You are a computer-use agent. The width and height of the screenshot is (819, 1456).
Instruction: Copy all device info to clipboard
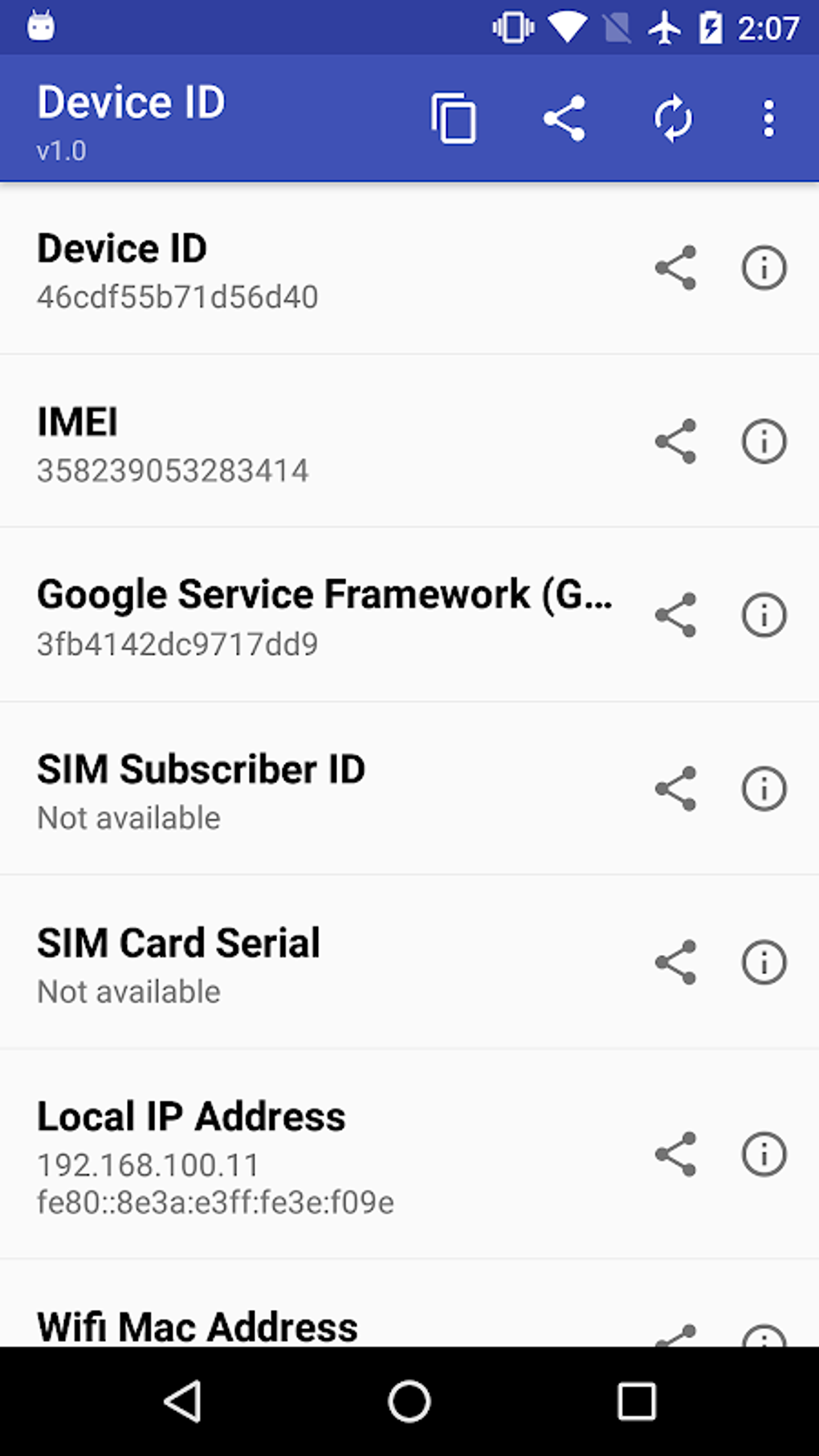click(x=454, y=119)
